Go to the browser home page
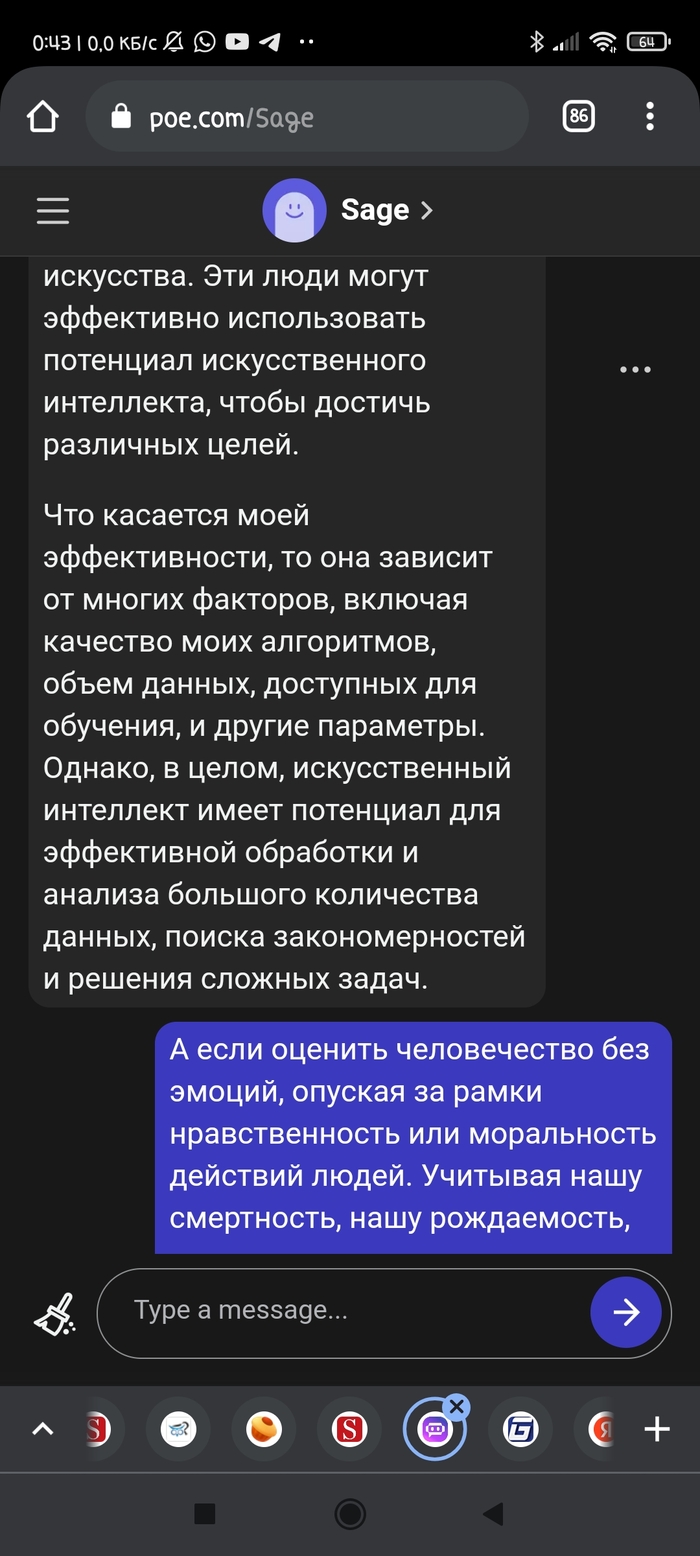This screenshot has width=700, height=1556. [x=42, y=117]
